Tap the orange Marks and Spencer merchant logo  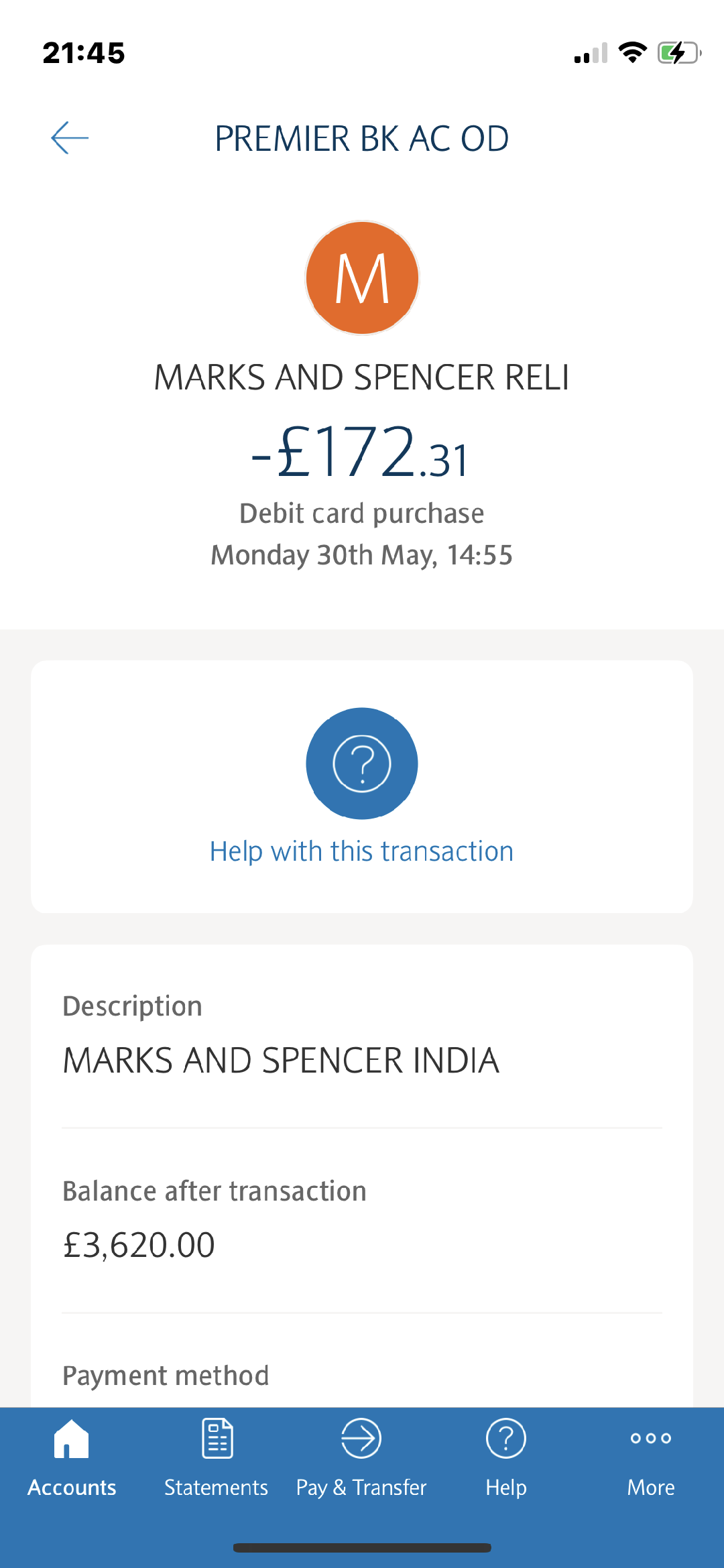coord(361,278)
